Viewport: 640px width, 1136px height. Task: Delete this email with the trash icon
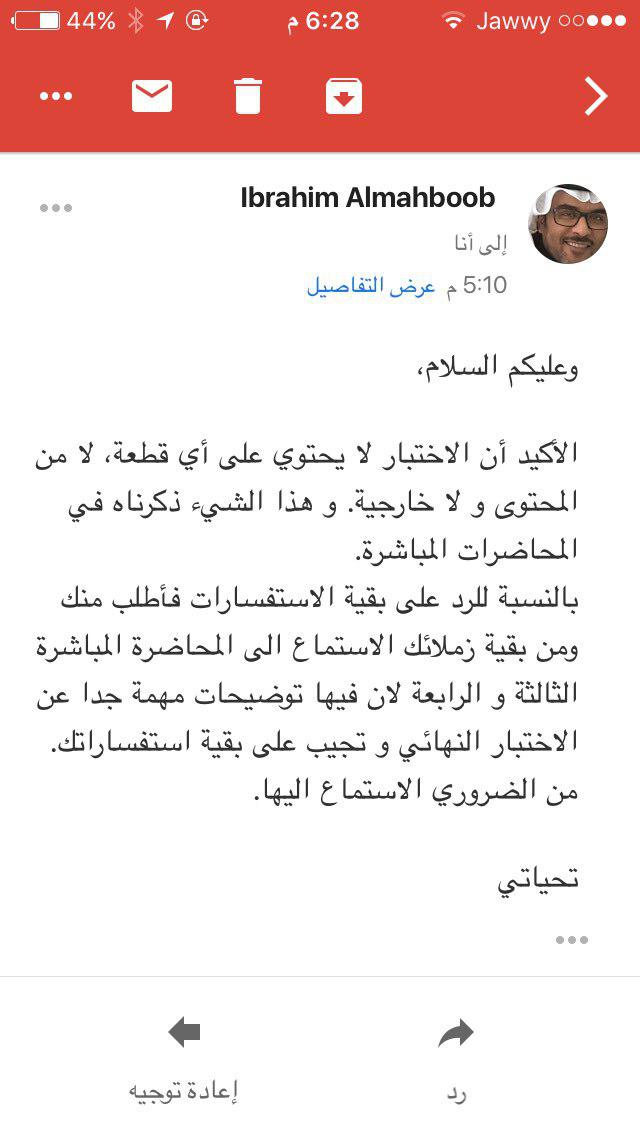tap(247, 96)
